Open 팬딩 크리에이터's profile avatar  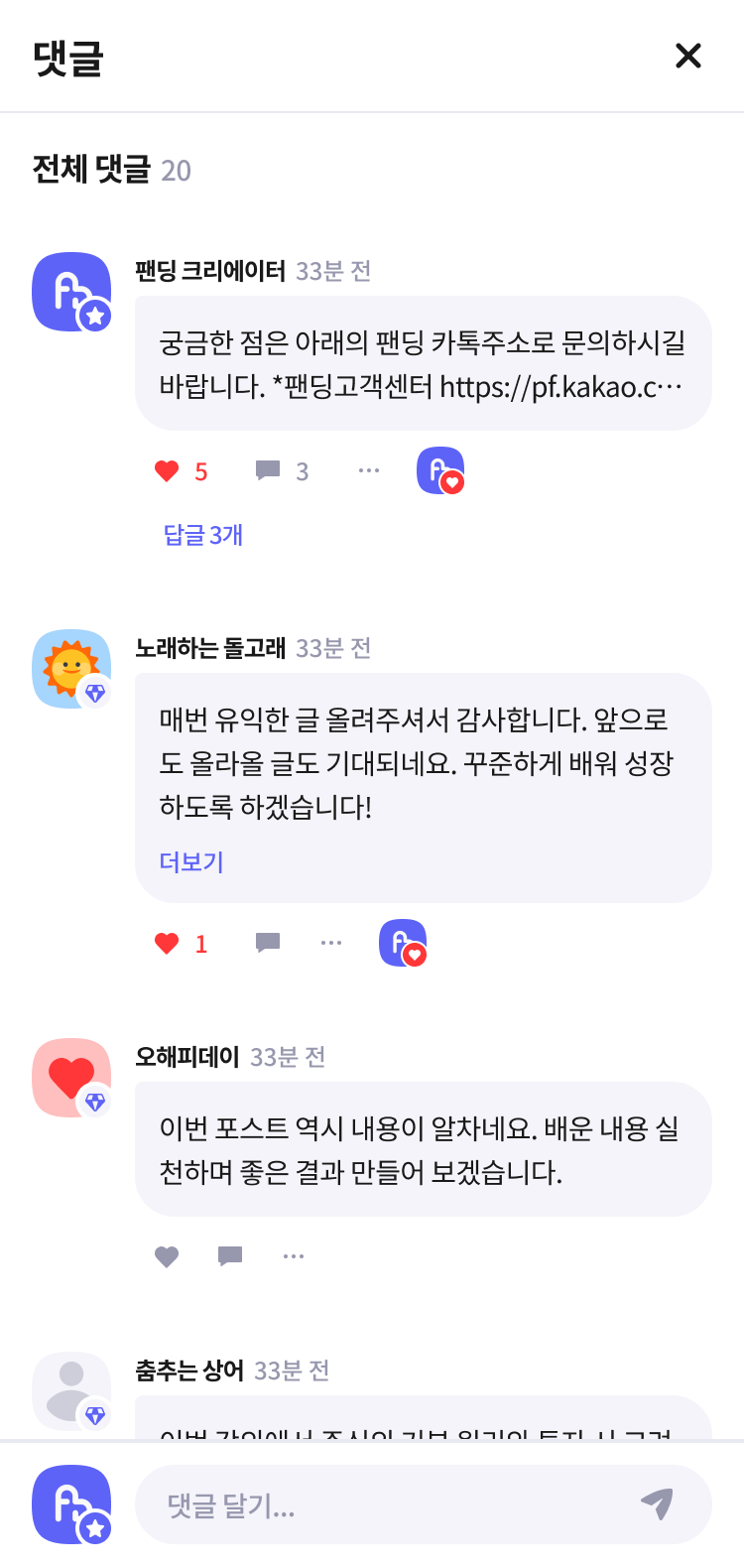(71, 292)
